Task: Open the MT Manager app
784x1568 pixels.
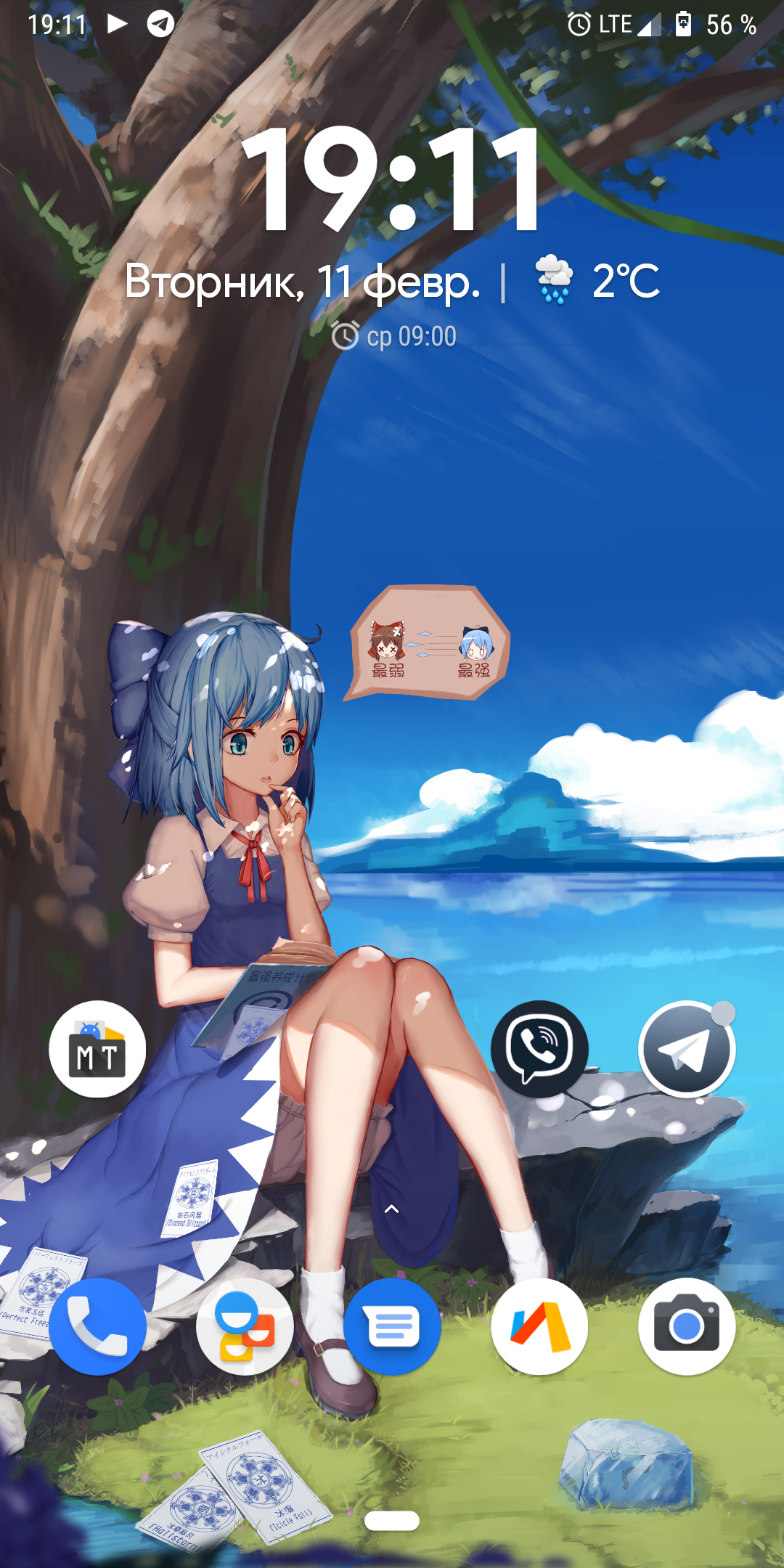Action: (97, 1049)
